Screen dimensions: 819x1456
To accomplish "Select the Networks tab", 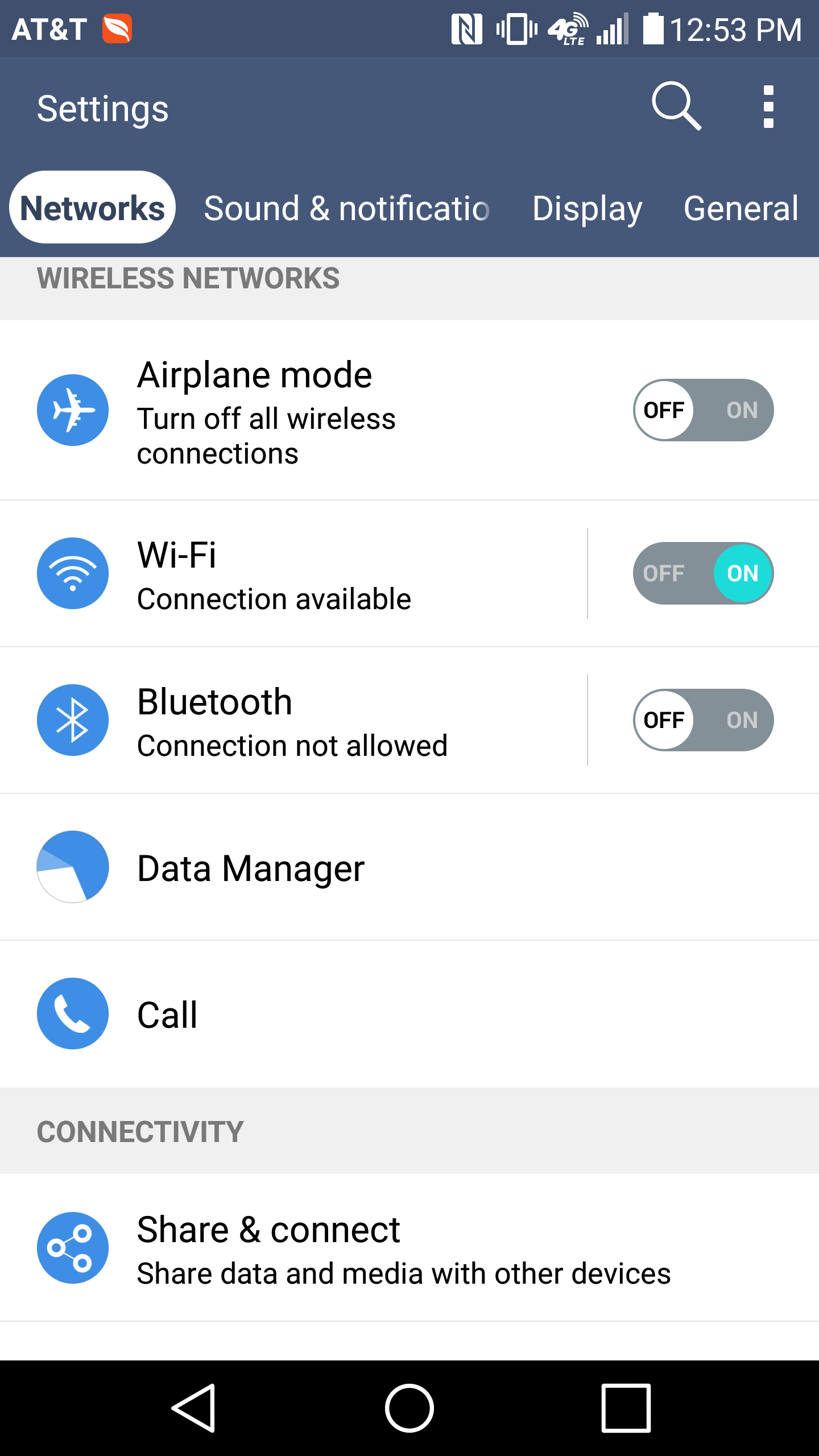I will point(92,208).
